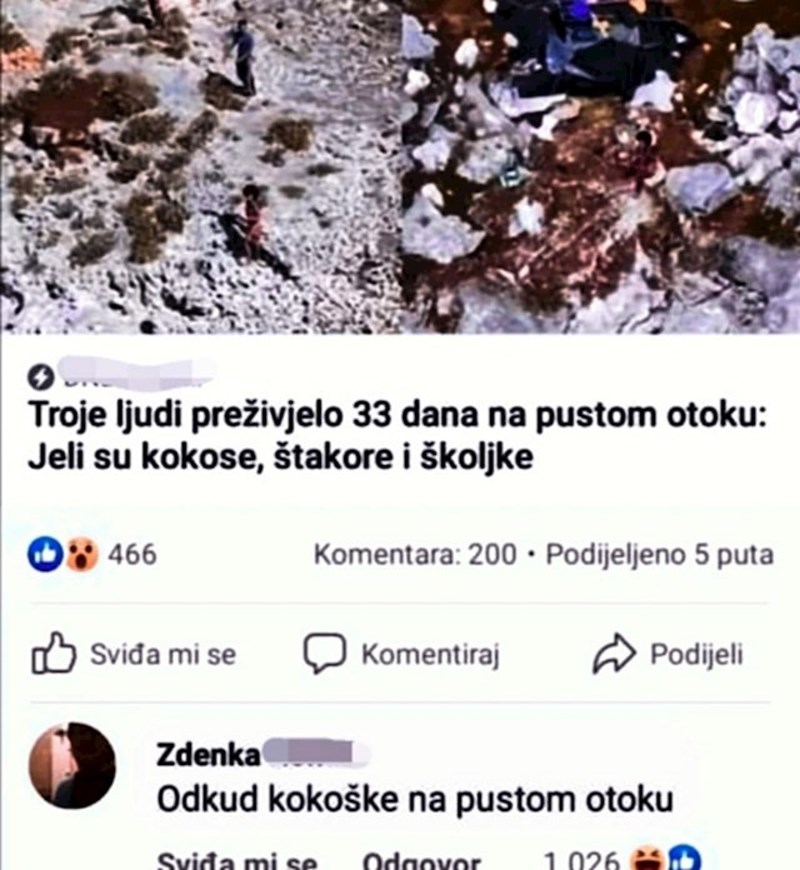This screenshot has height=870, width=800.
Task: Reply to Zdenka's comment via Odgovor
Action: click(421, 861)
